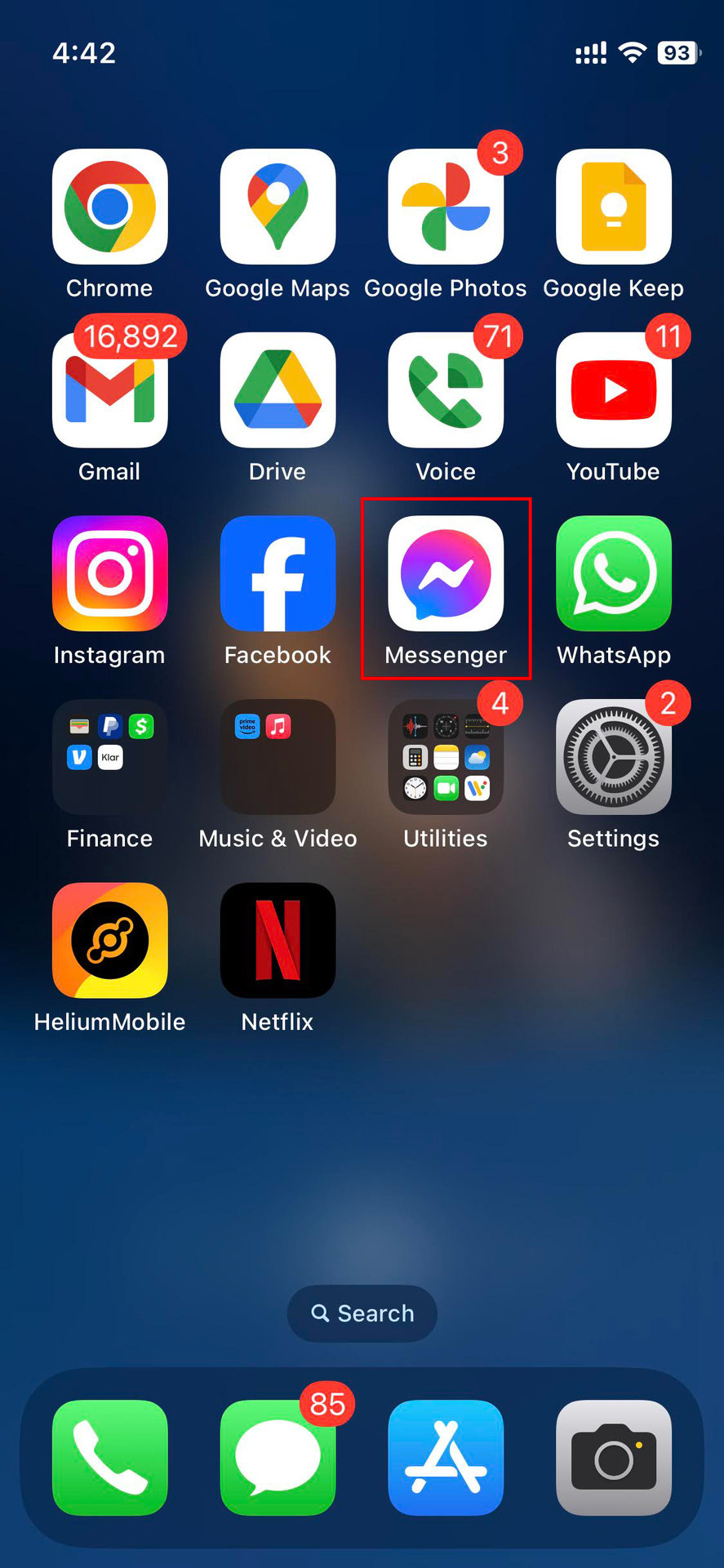The width and height of the screenshot is (724, 1568).
Task: Open Netflix
Action: pos(278,940)
